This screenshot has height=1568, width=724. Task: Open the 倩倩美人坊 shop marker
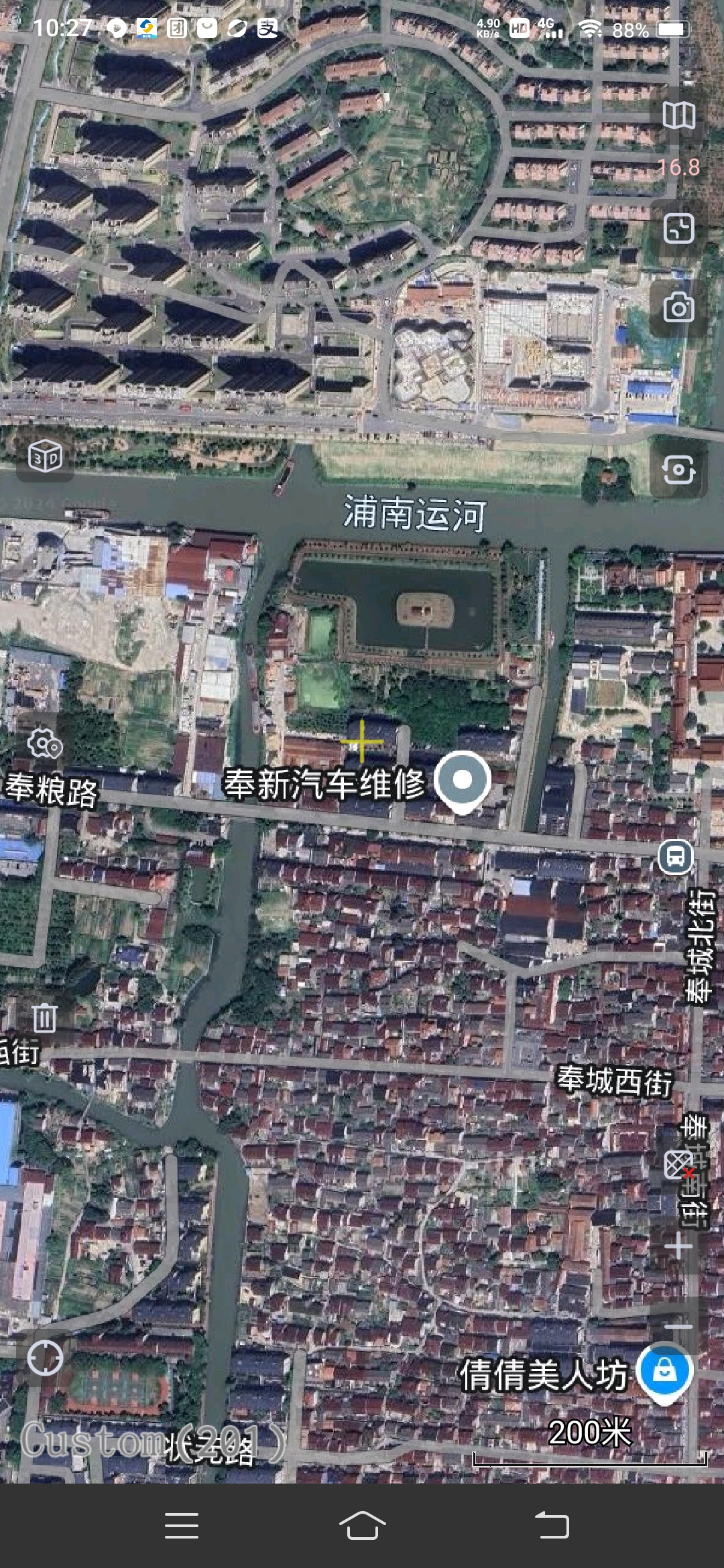pos(664,1372)
